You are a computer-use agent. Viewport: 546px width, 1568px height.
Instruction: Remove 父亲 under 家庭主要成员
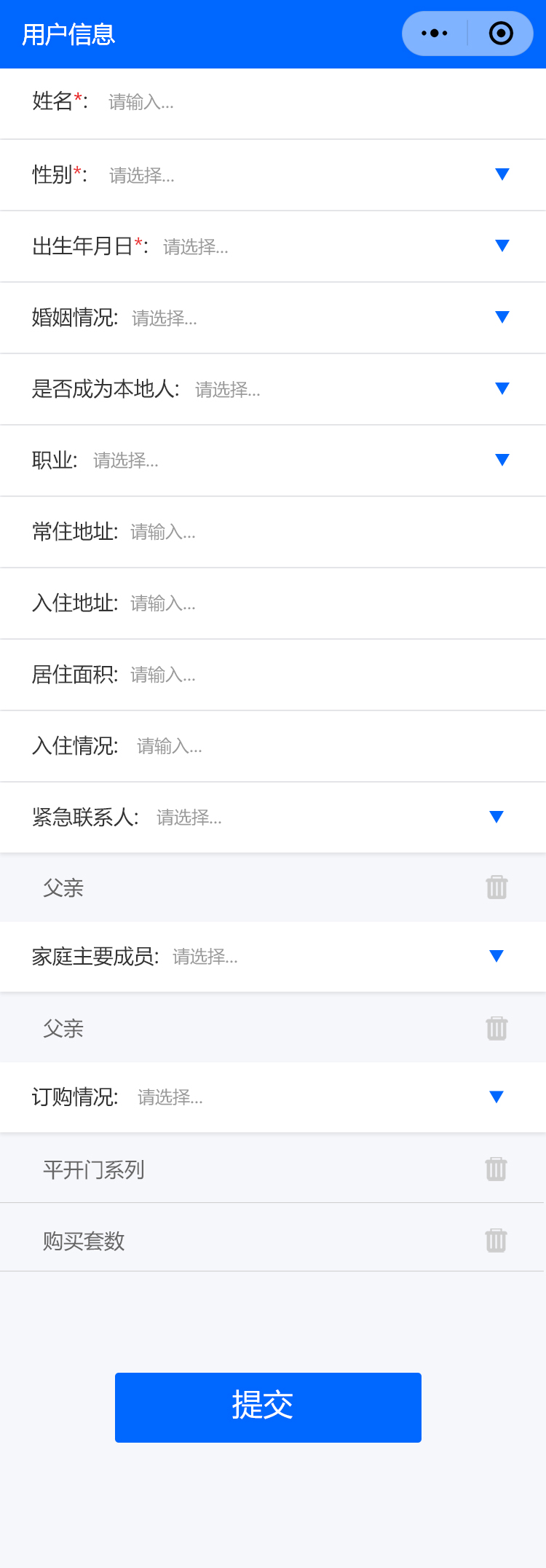click(496, 1028)
